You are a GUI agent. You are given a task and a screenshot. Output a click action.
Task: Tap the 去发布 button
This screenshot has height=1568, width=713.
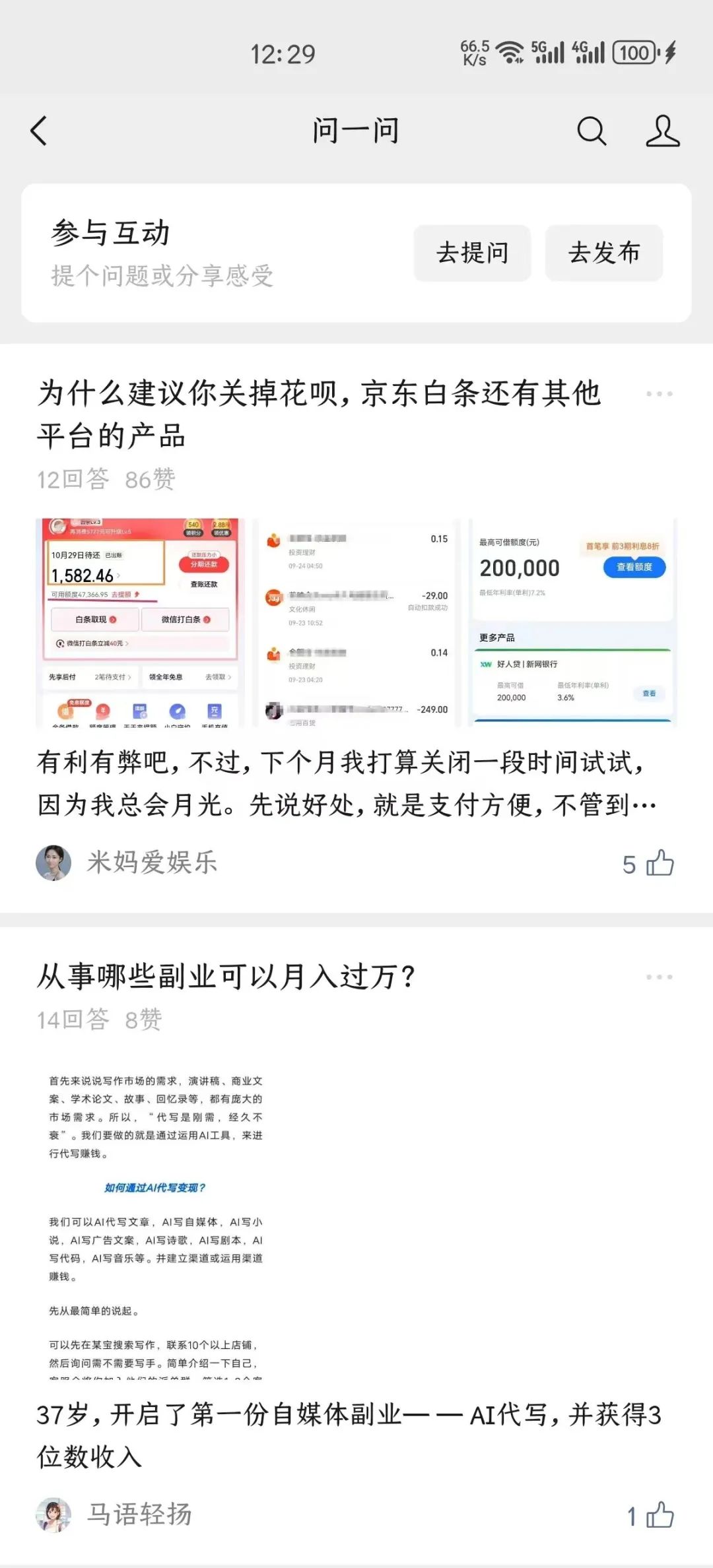click(x=603, y=253)
